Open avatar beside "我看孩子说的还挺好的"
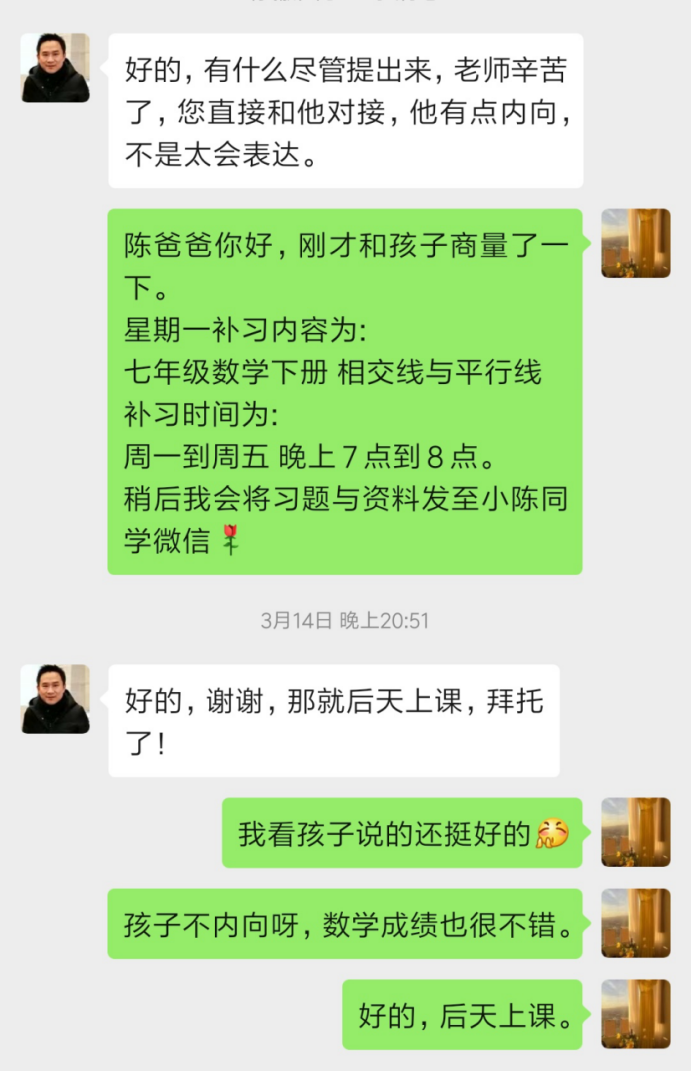The image size is (692, 1071). (x=635, y=832)
